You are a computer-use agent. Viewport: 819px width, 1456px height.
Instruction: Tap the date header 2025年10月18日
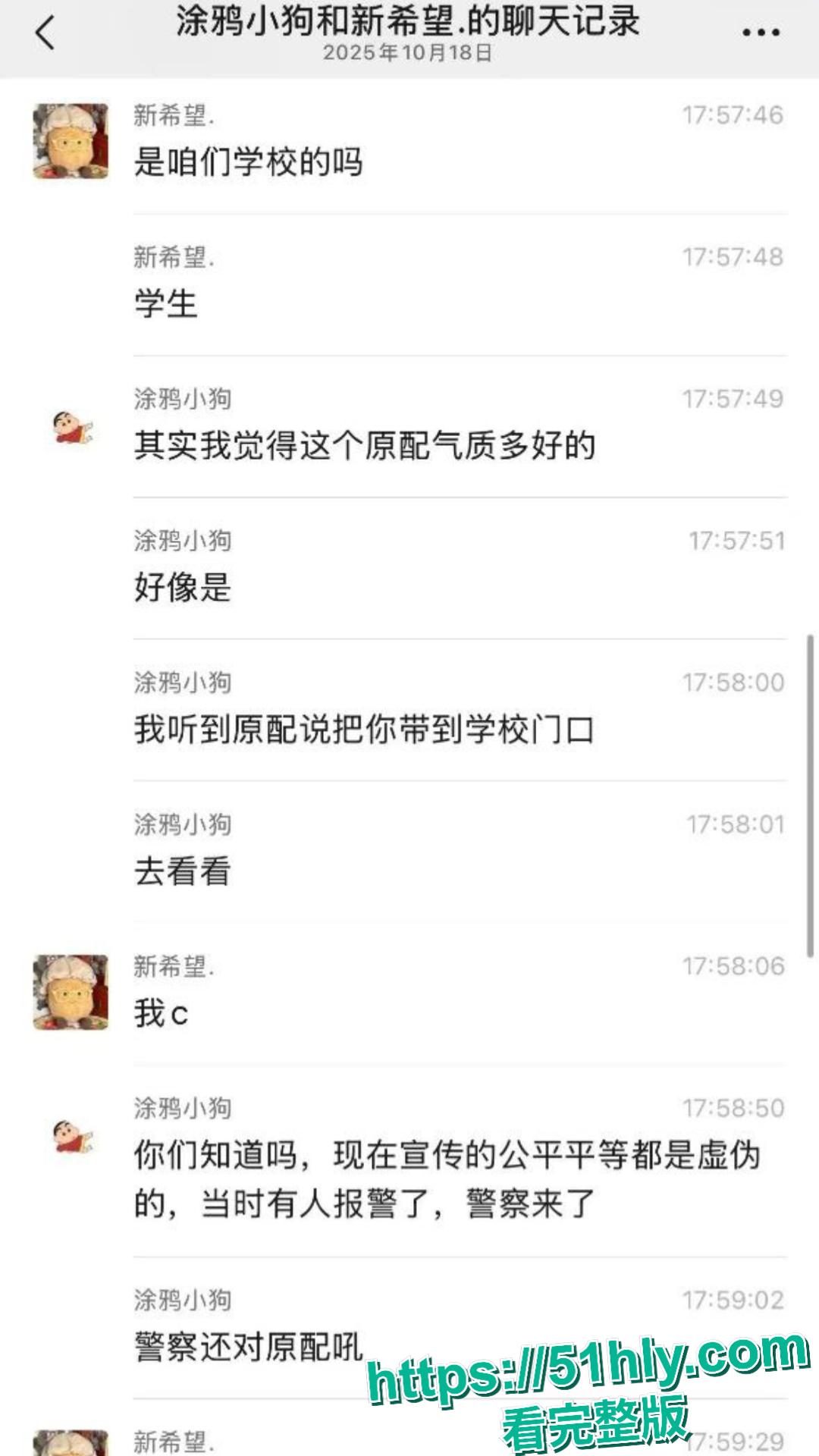(407, 53)
